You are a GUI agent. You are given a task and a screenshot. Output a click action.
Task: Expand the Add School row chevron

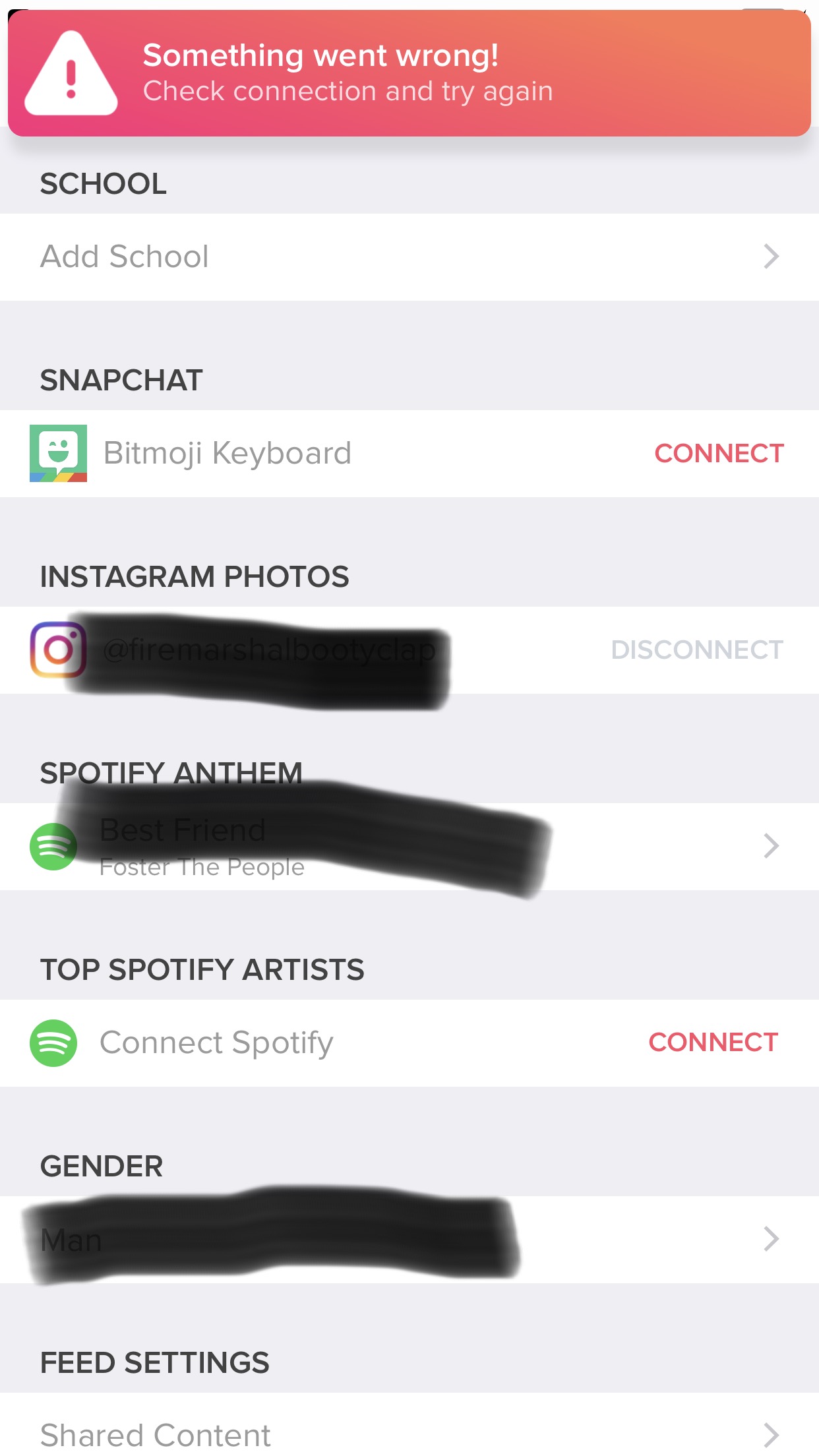pyautogui.click(x=770, y=257)
